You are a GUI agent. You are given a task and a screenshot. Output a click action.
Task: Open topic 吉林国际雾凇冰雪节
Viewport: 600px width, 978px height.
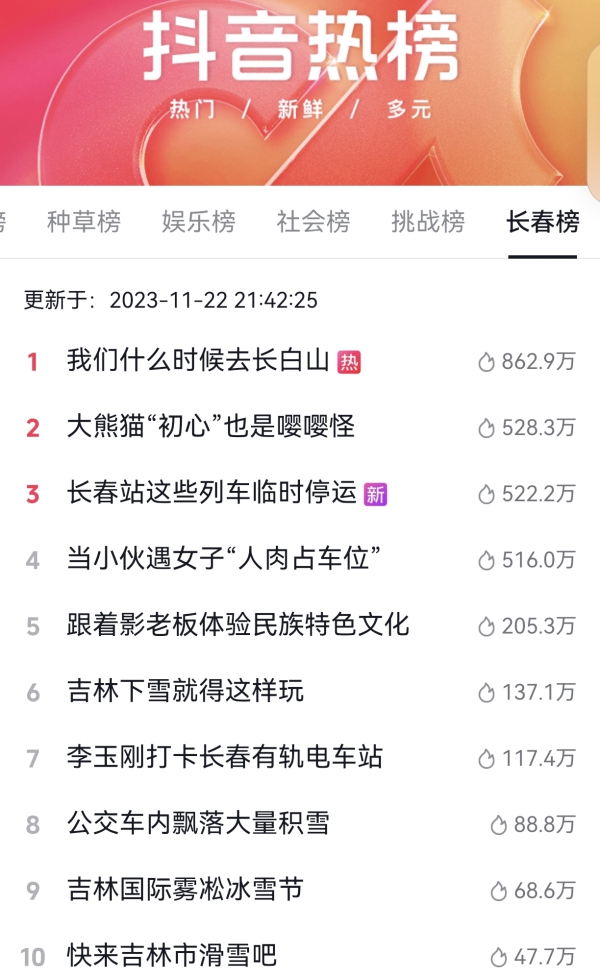[185, 889]
